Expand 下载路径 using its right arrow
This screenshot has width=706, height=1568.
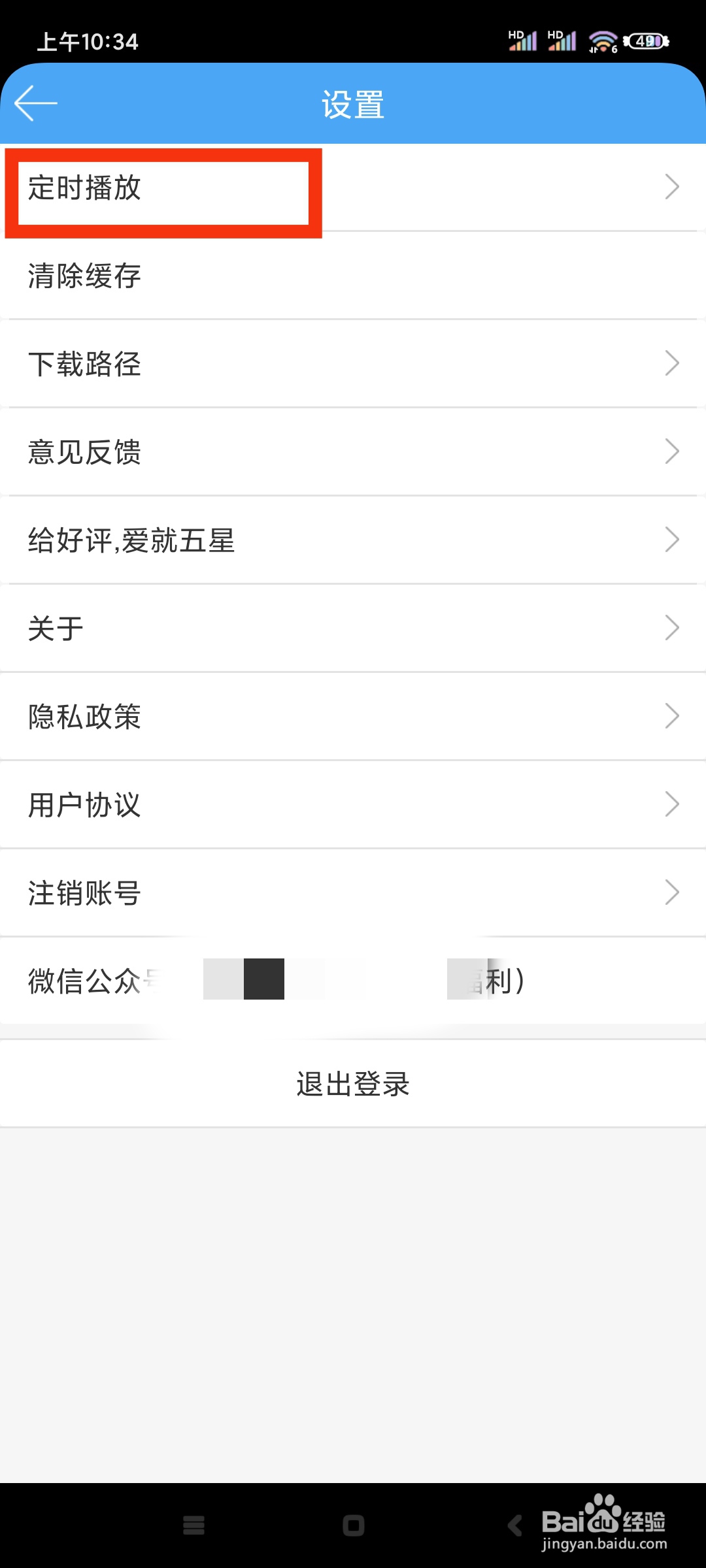tap(672, 363)
